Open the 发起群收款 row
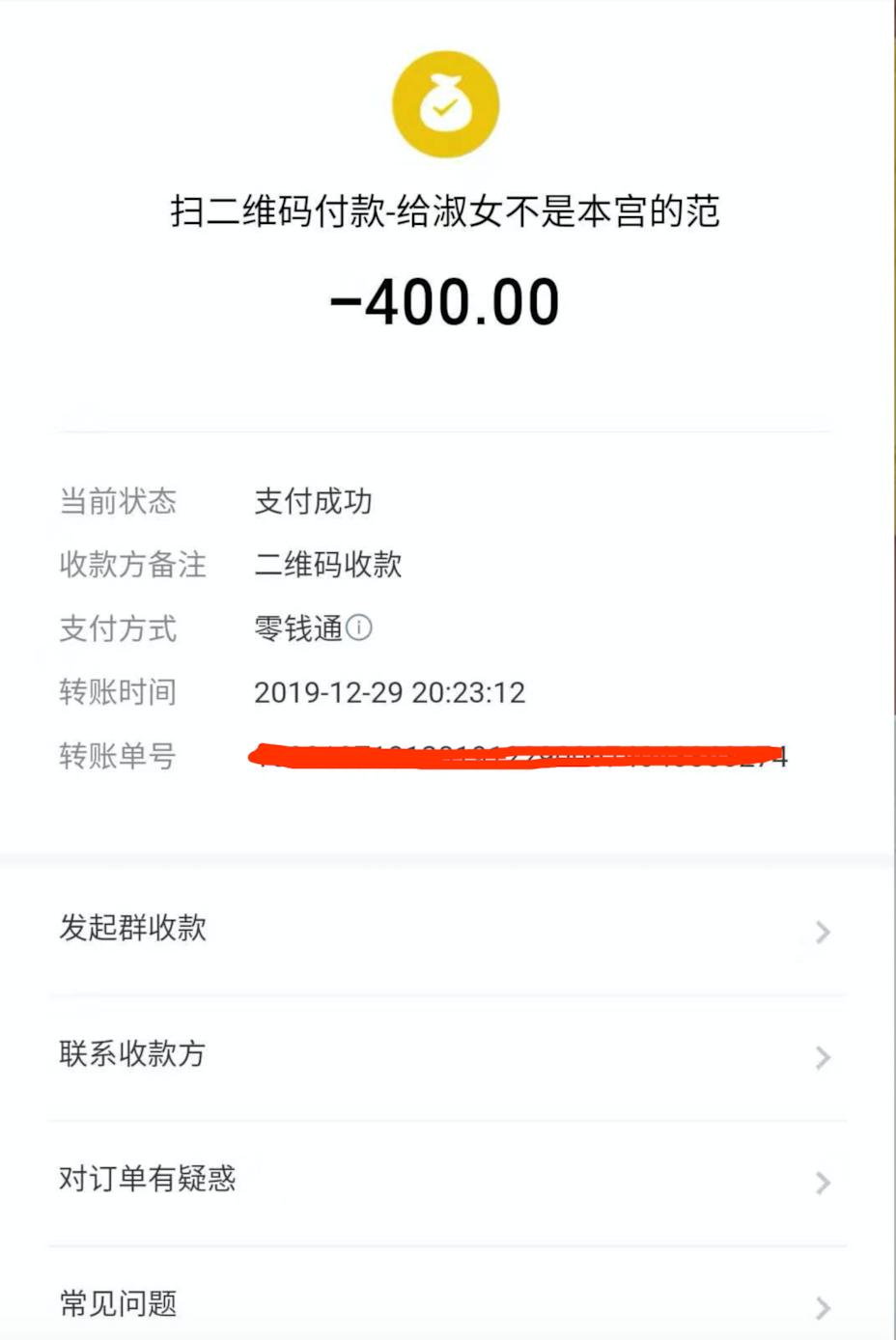This screenshot has height=1340, width=896. [x=444, y=930]
